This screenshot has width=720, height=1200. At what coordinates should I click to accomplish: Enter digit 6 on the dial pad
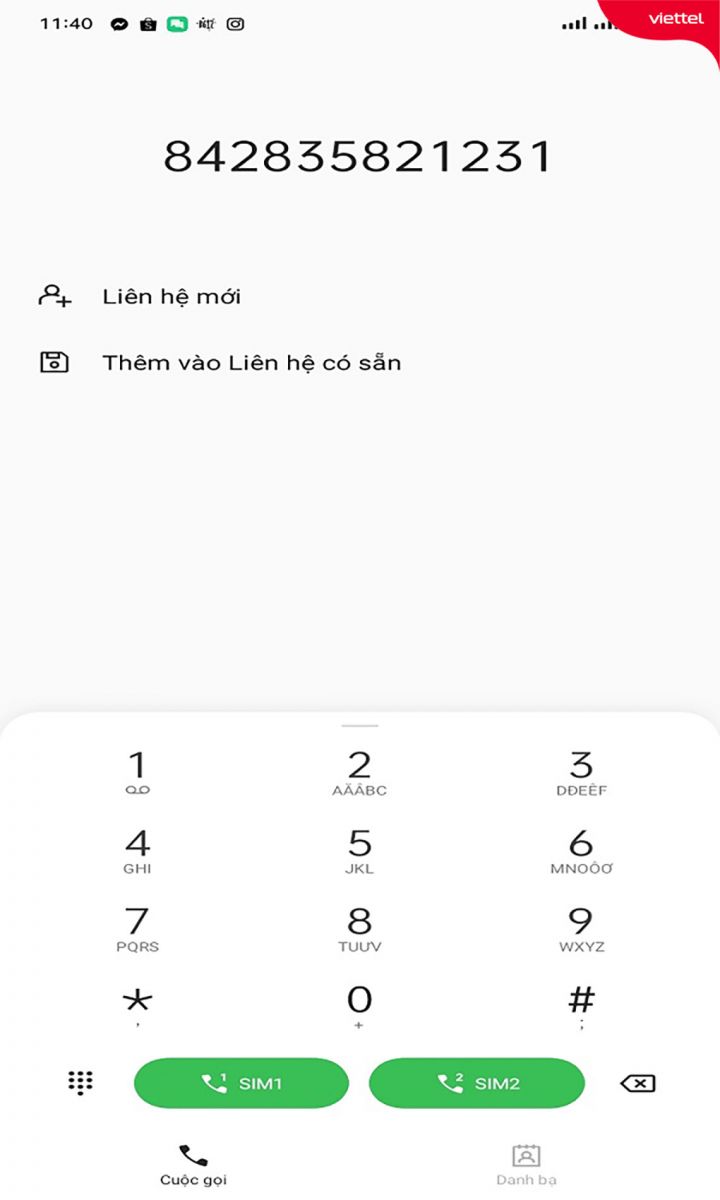coord(581,851)
